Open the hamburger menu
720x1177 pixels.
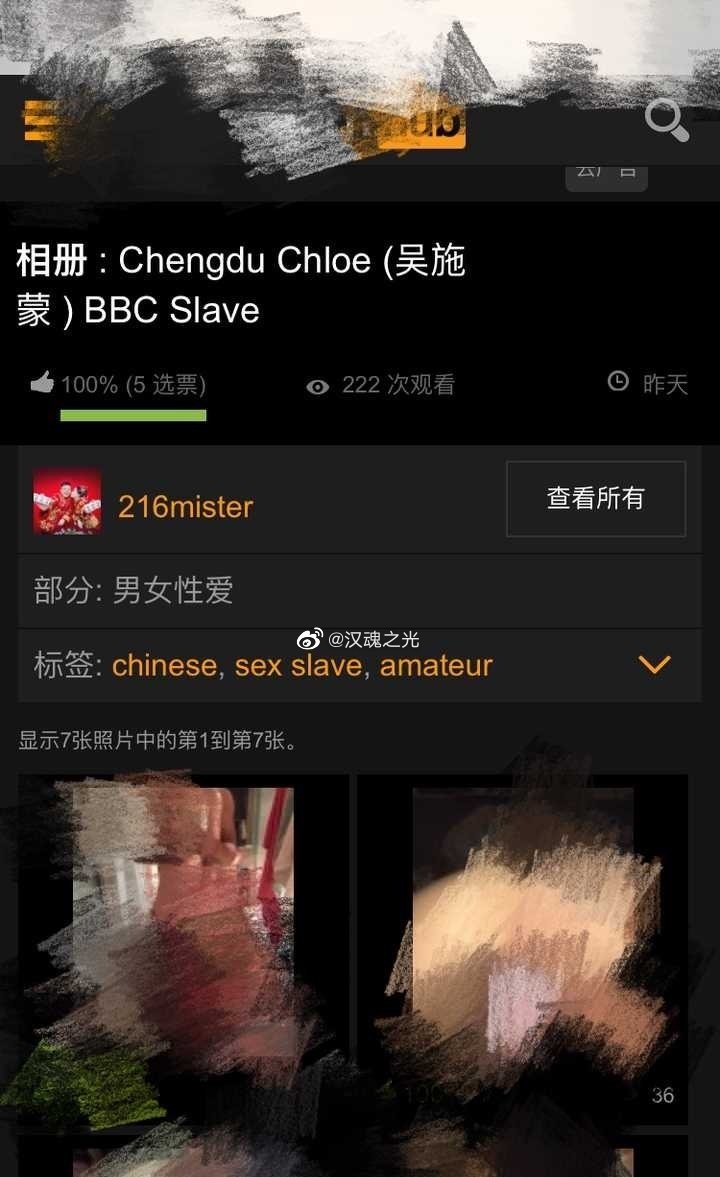42,122
